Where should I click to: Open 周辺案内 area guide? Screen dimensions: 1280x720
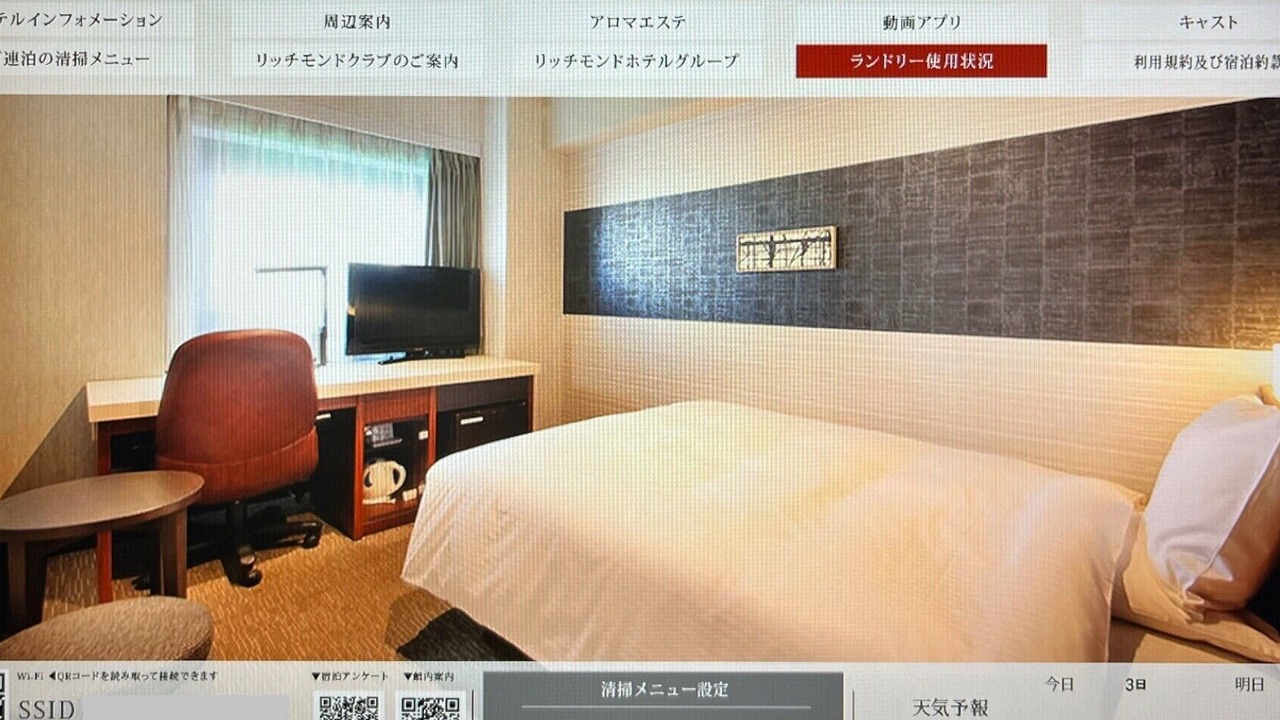coord(357,21)
